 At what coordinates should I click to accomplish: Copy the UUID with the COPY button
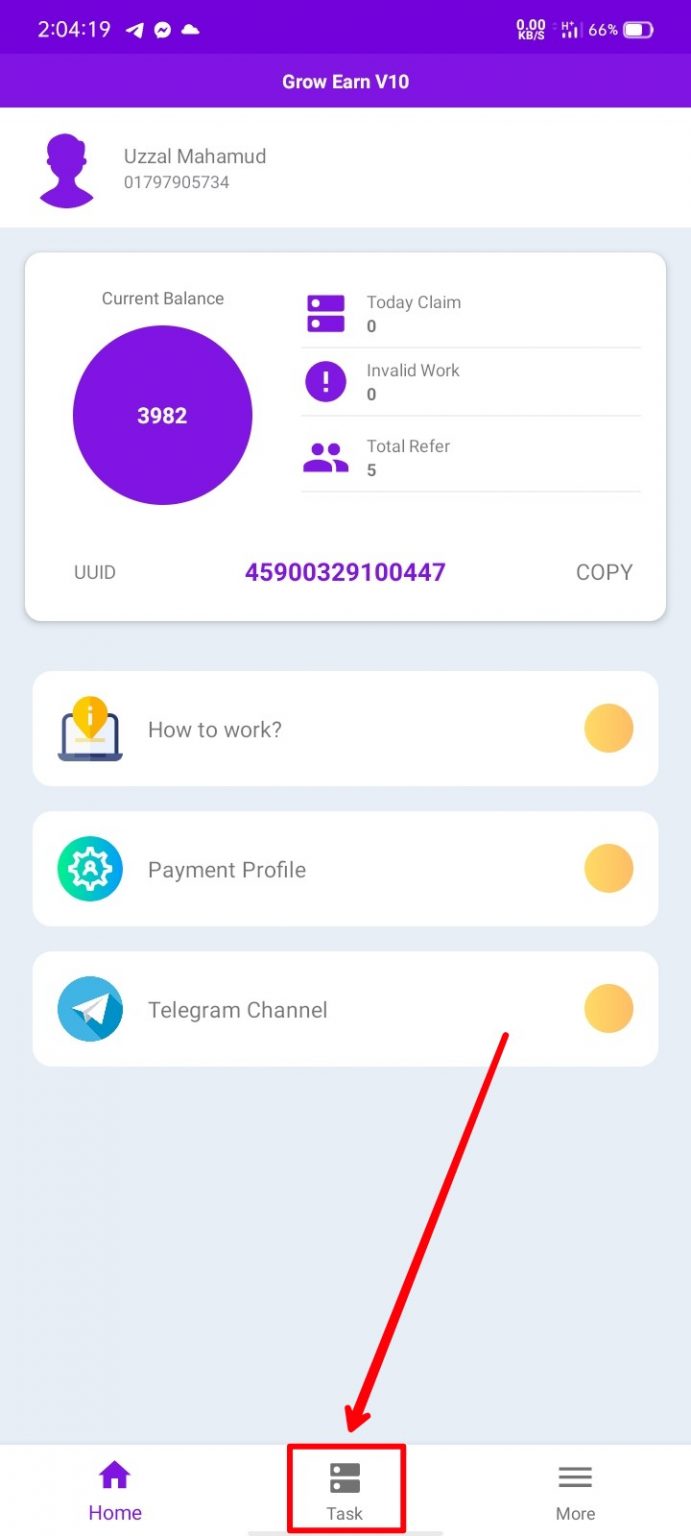(x=604, y=572)
